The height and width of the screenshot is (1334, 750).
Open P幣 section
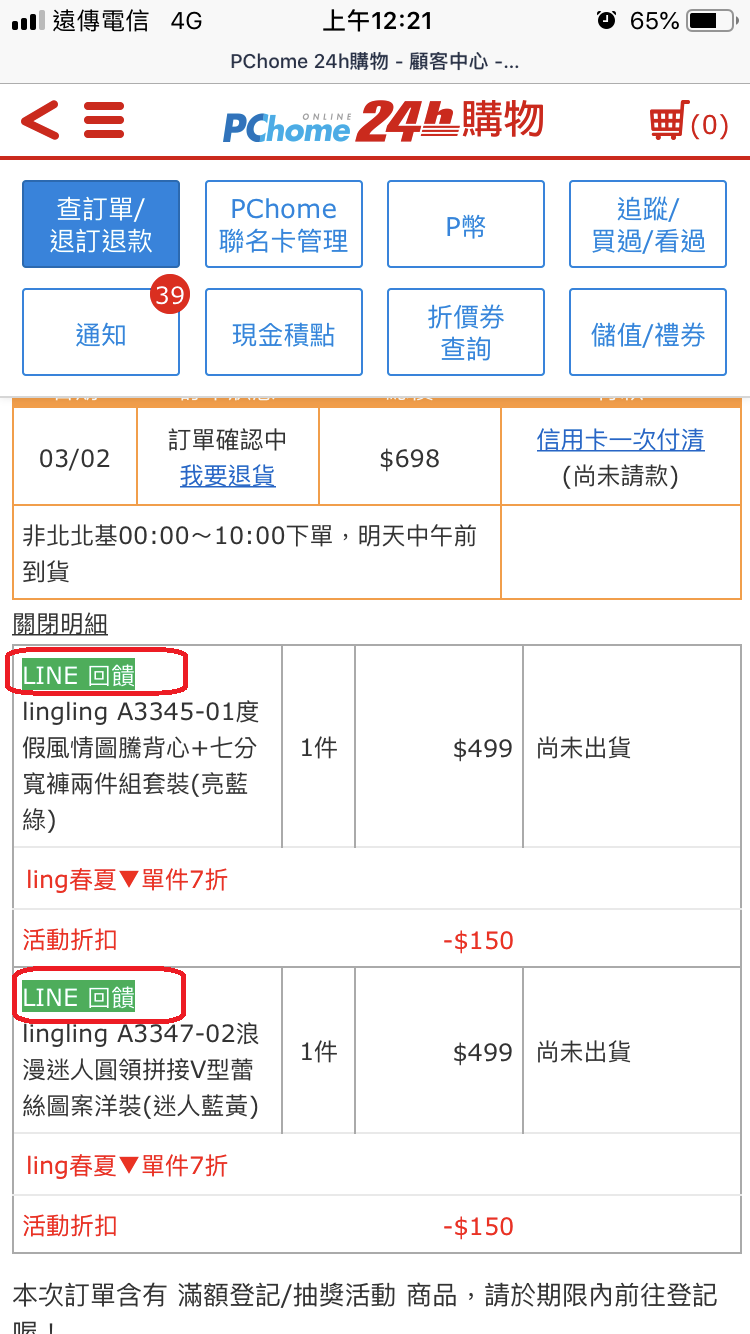[x=466, y=224]
